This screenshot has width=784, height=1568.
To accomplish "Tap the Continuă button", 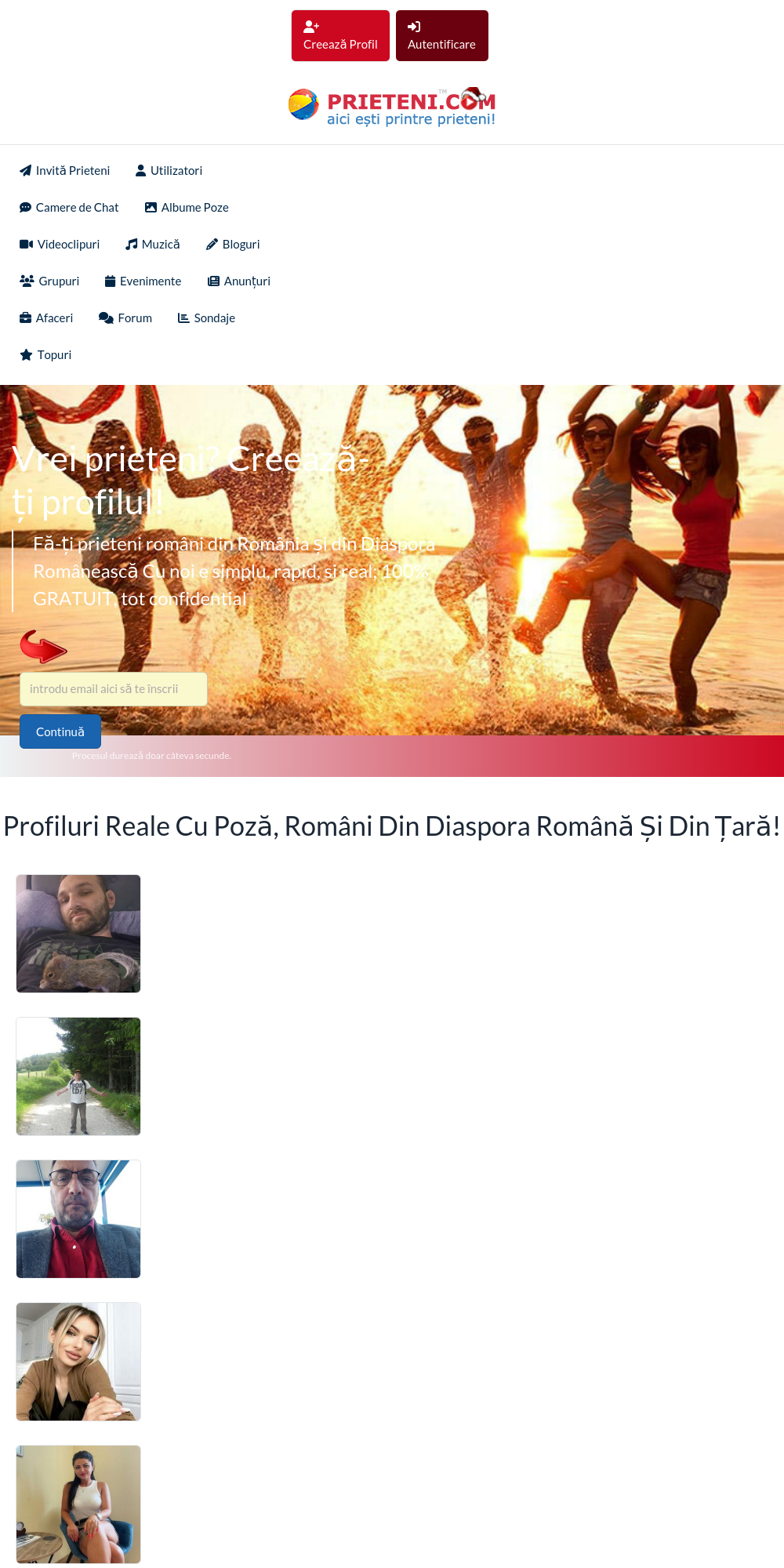I will [60, 731].
